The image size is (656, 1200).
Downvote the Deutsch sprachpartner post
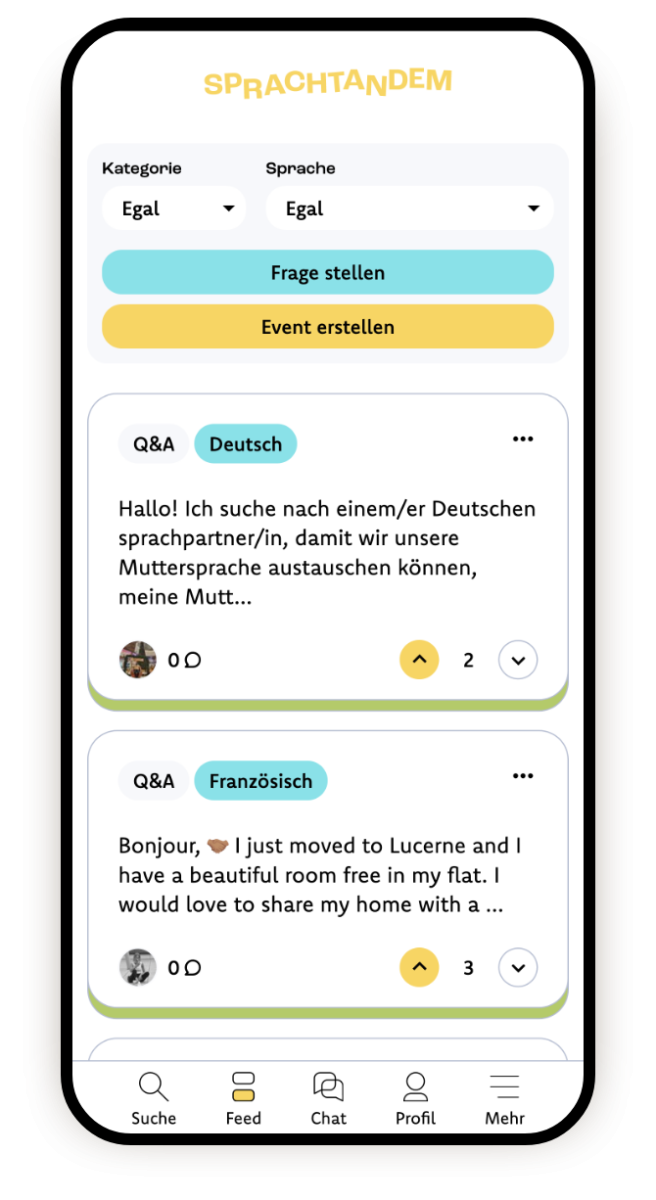pyautogui.click(x=517, y=660)
